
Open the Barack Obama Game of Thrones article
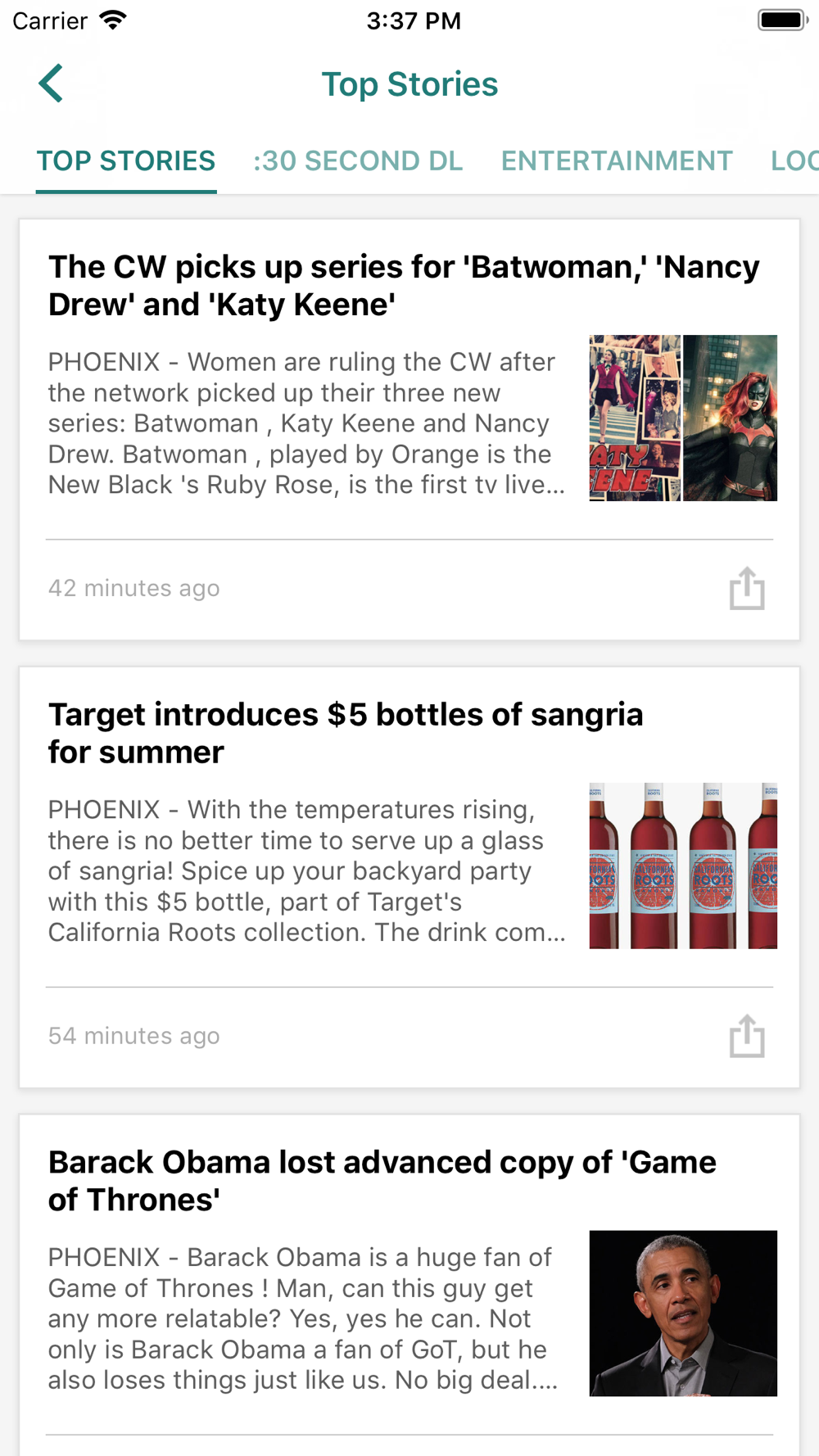pyautogui.click(x=382, y=1181)
